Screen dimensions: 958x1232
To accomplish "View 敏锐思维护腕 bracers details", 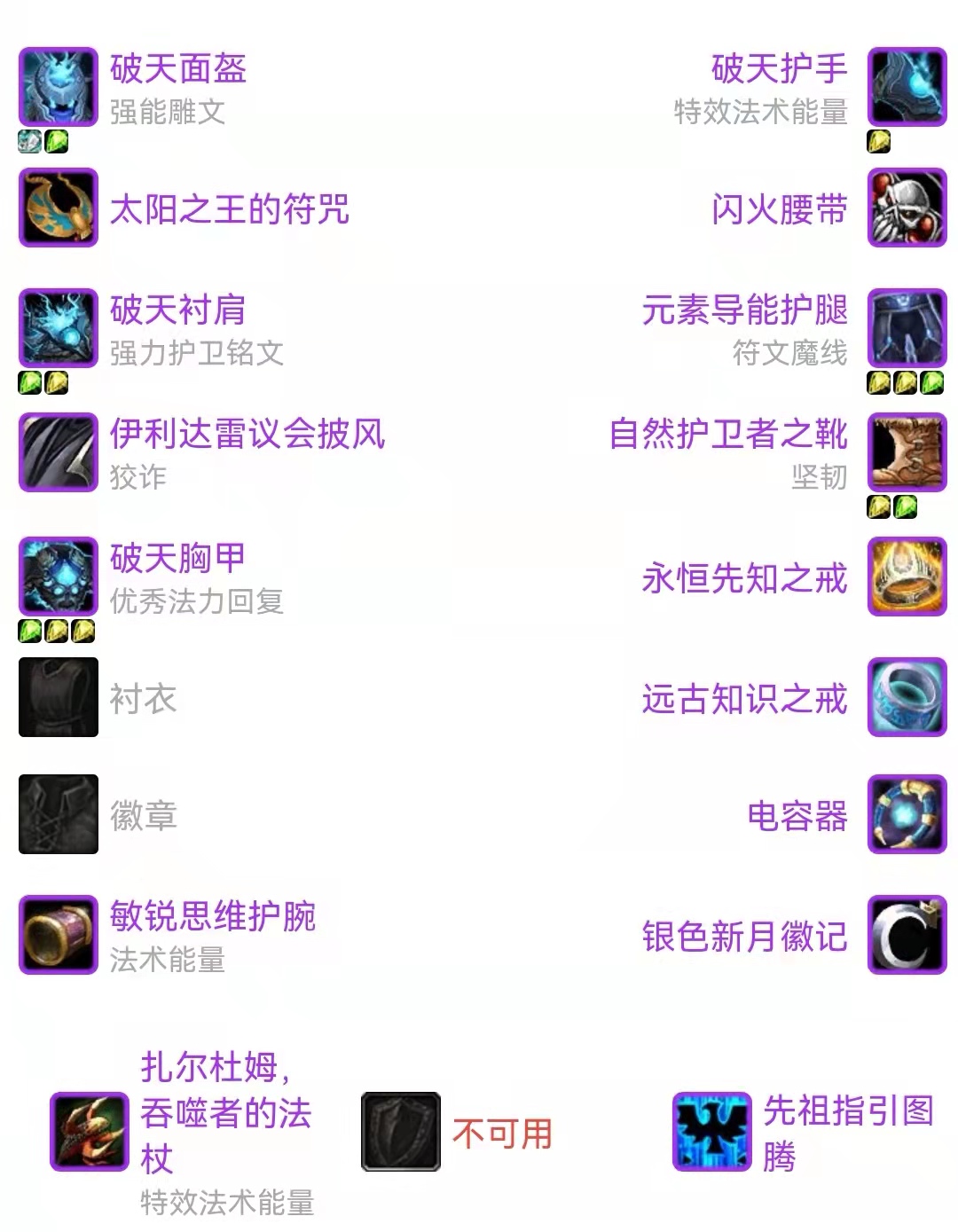I will pos(59,935).
